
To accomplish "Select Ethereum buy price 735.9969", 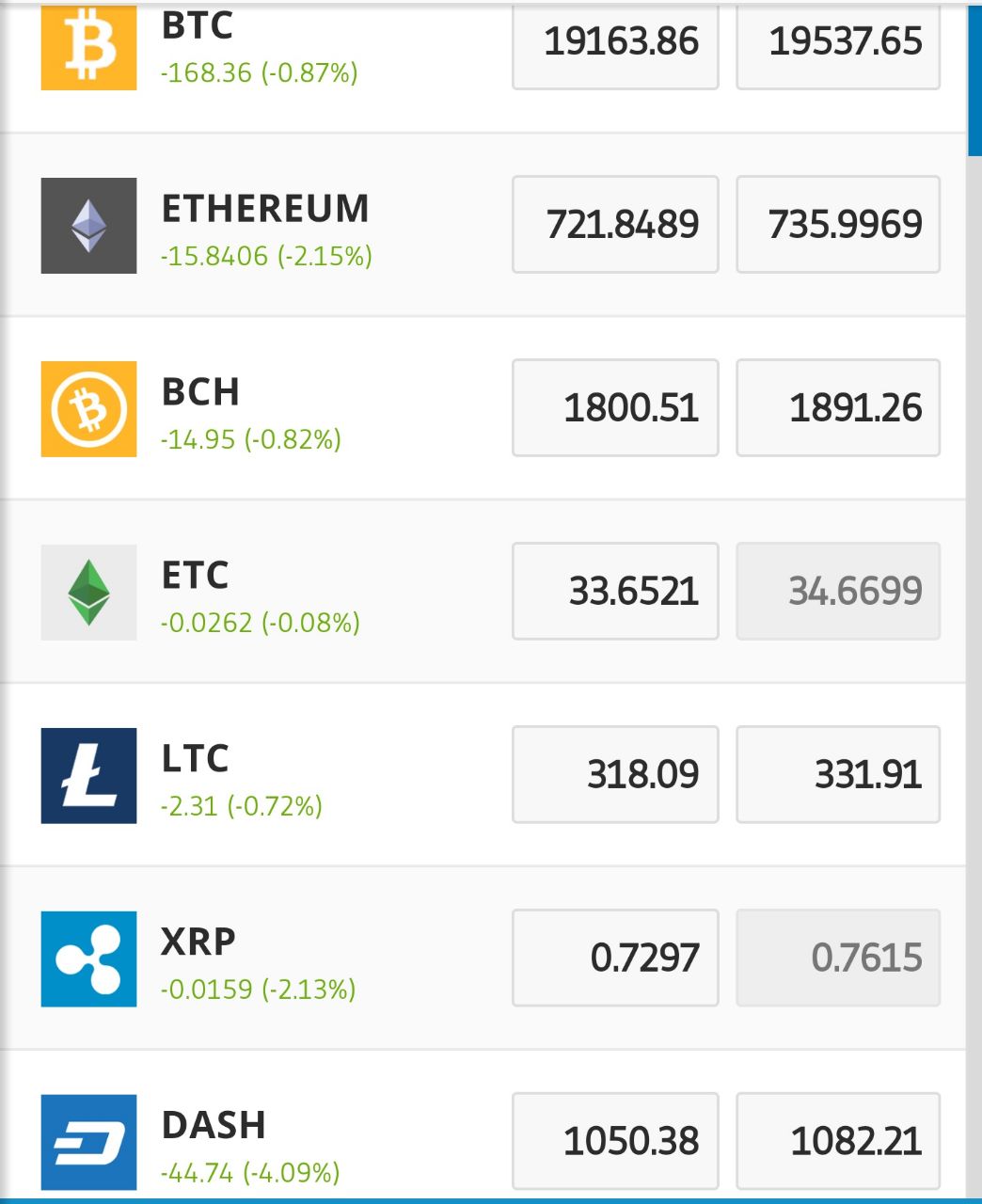I will point(838,225).
